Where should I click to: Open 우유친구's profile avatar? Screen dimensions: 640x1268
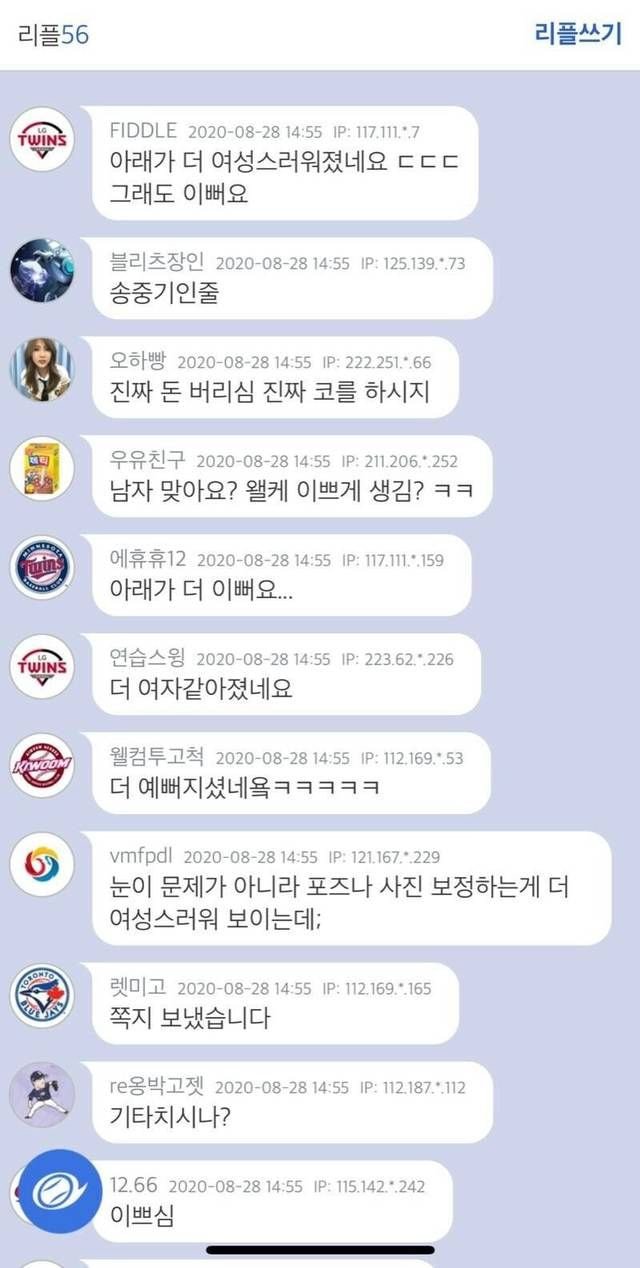coord(42,468)
